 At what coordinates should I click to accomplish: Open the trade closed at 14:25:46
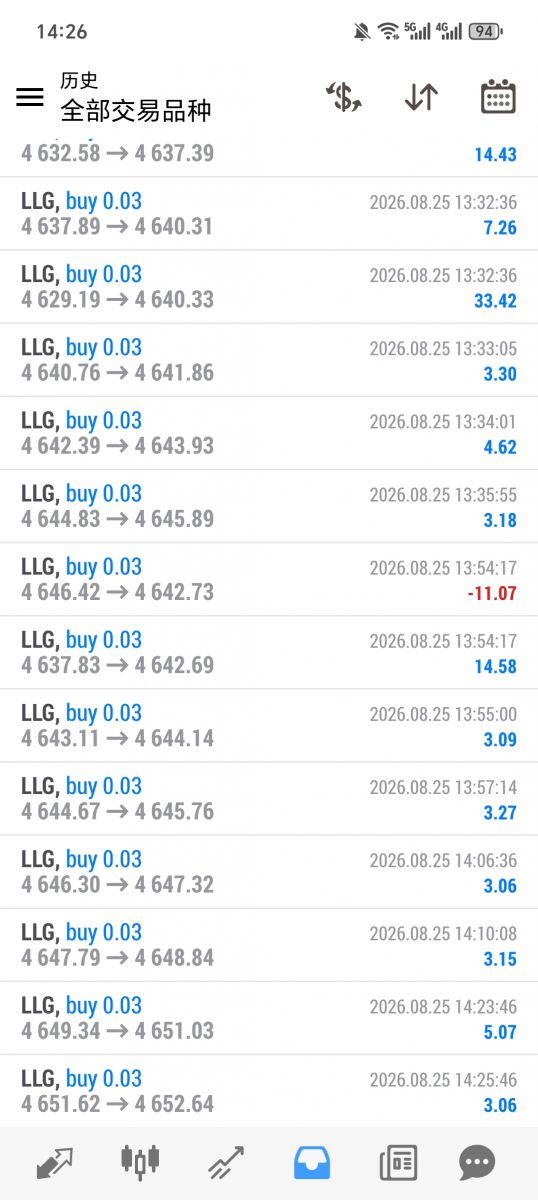tap(269, 1090)
